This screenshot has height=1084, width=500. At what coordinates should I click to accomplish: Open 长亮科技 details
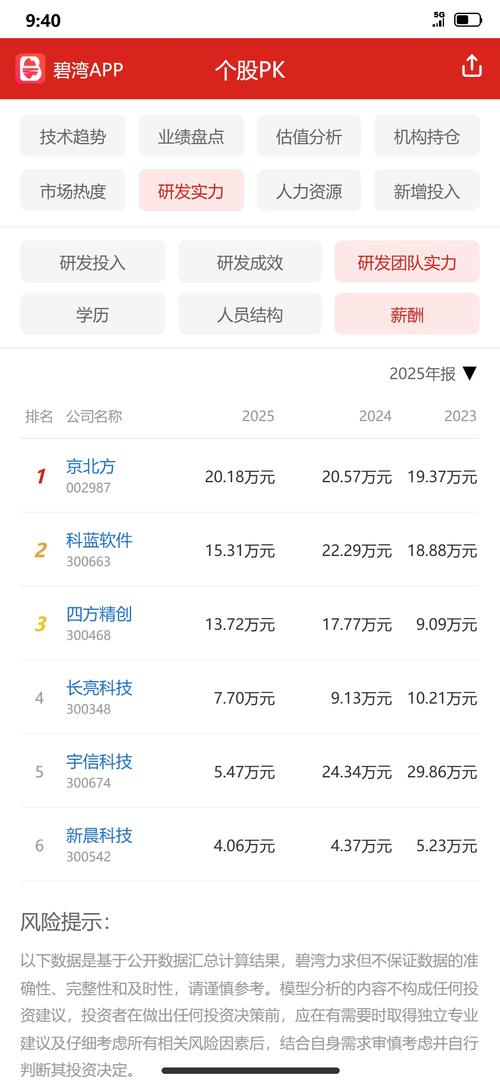point(99,688)
